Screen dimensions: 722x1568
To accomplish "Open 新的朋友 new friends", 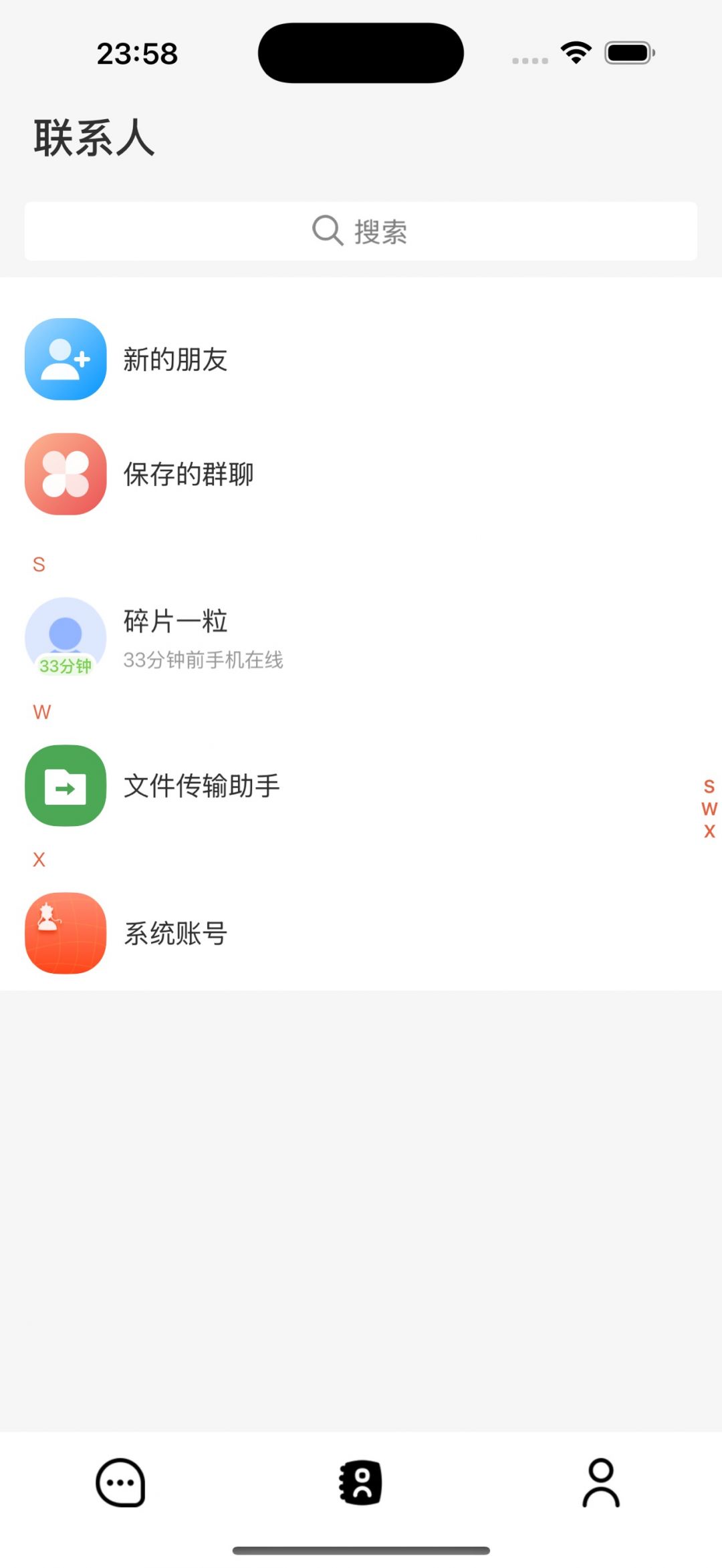I will (x=361, y=360).
